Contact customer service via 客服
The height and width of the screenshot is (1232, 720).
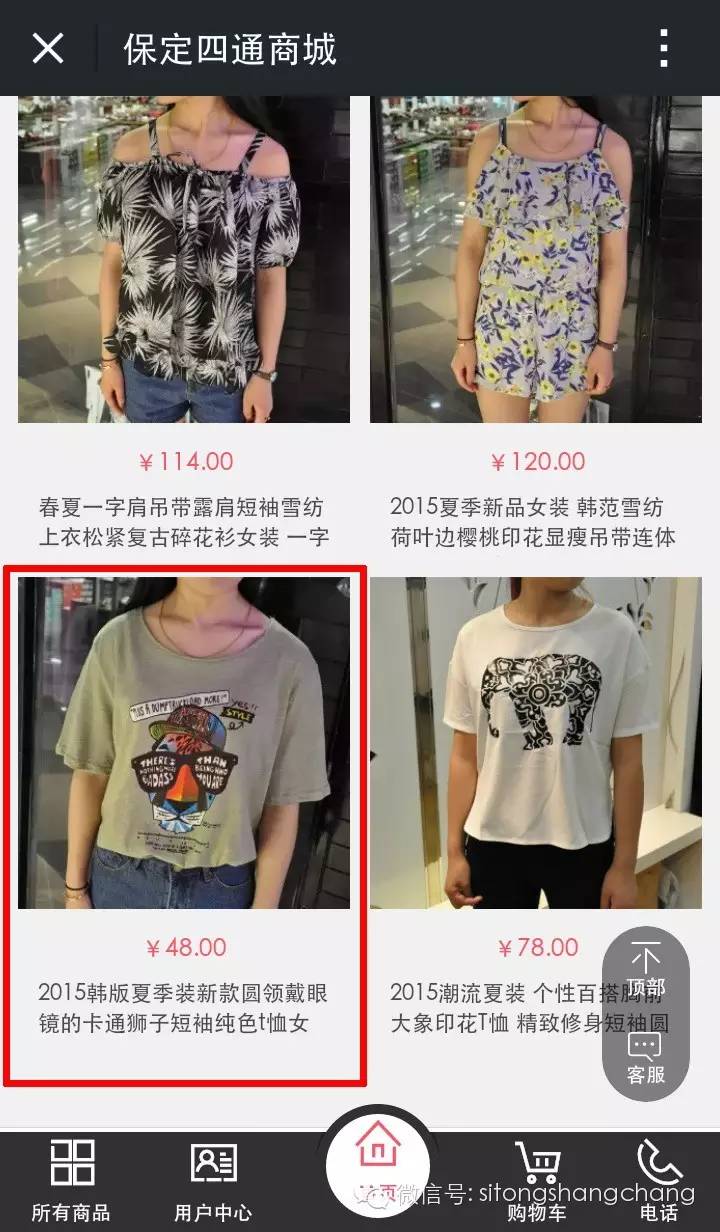[645, 1058]
